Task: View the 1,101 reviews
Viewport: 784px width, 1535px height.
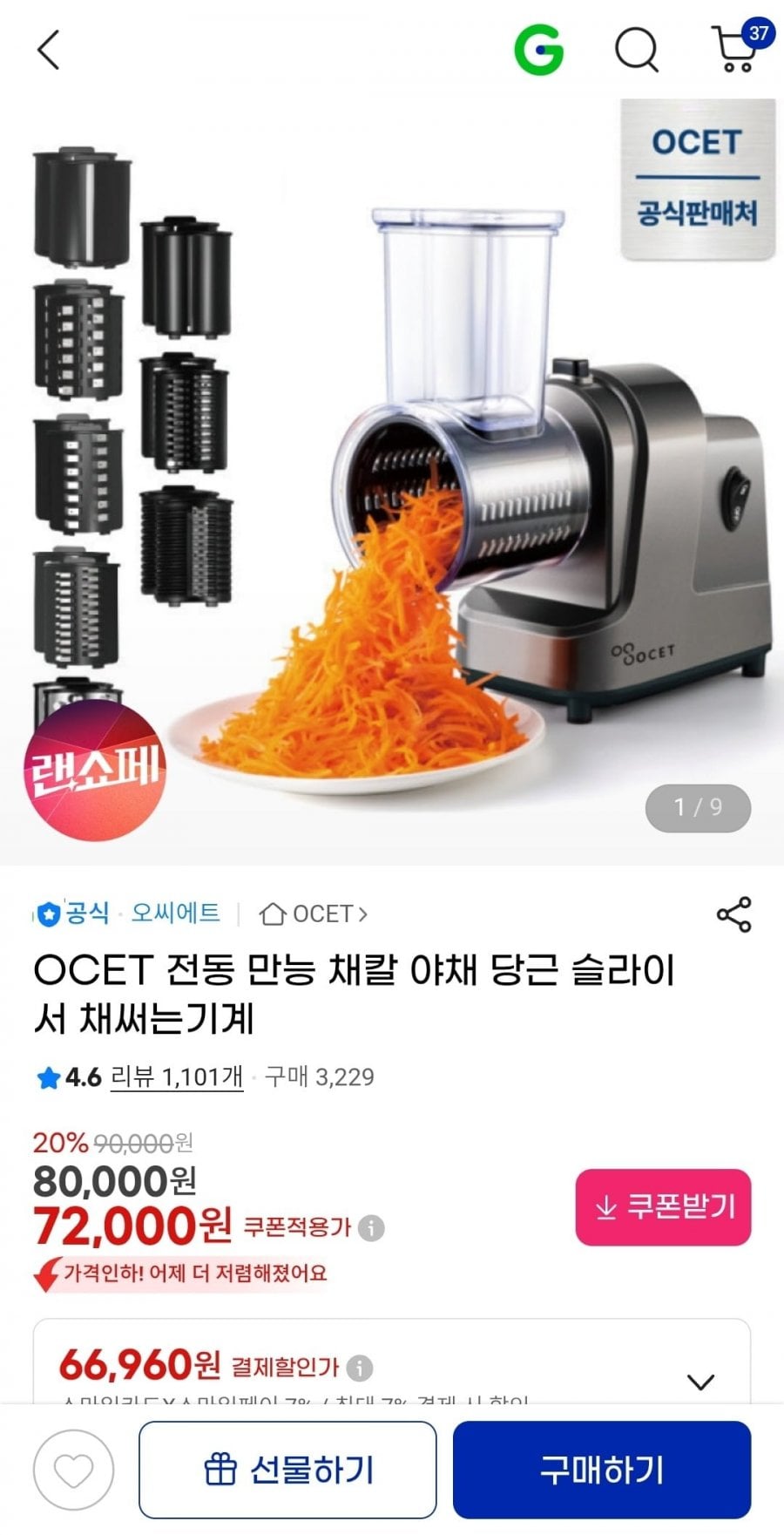Action: [x=177, y=1077]
